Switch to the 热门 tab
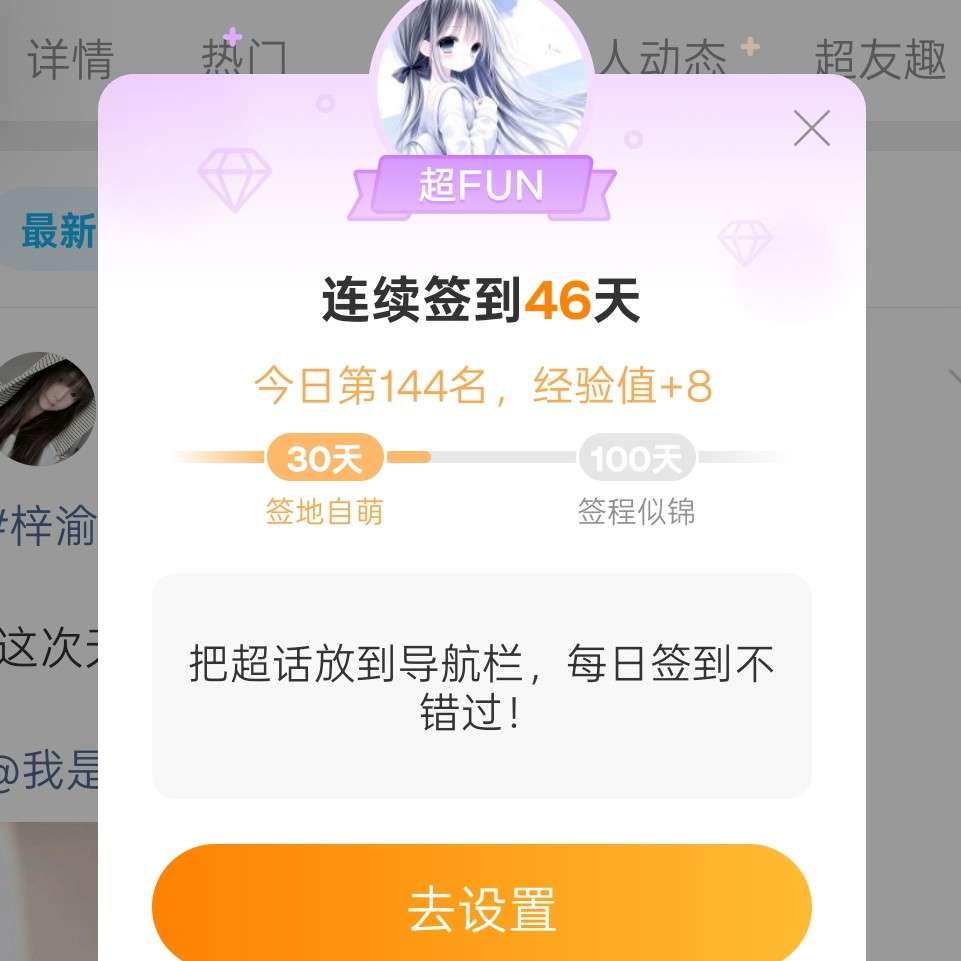 pos(243,59)
